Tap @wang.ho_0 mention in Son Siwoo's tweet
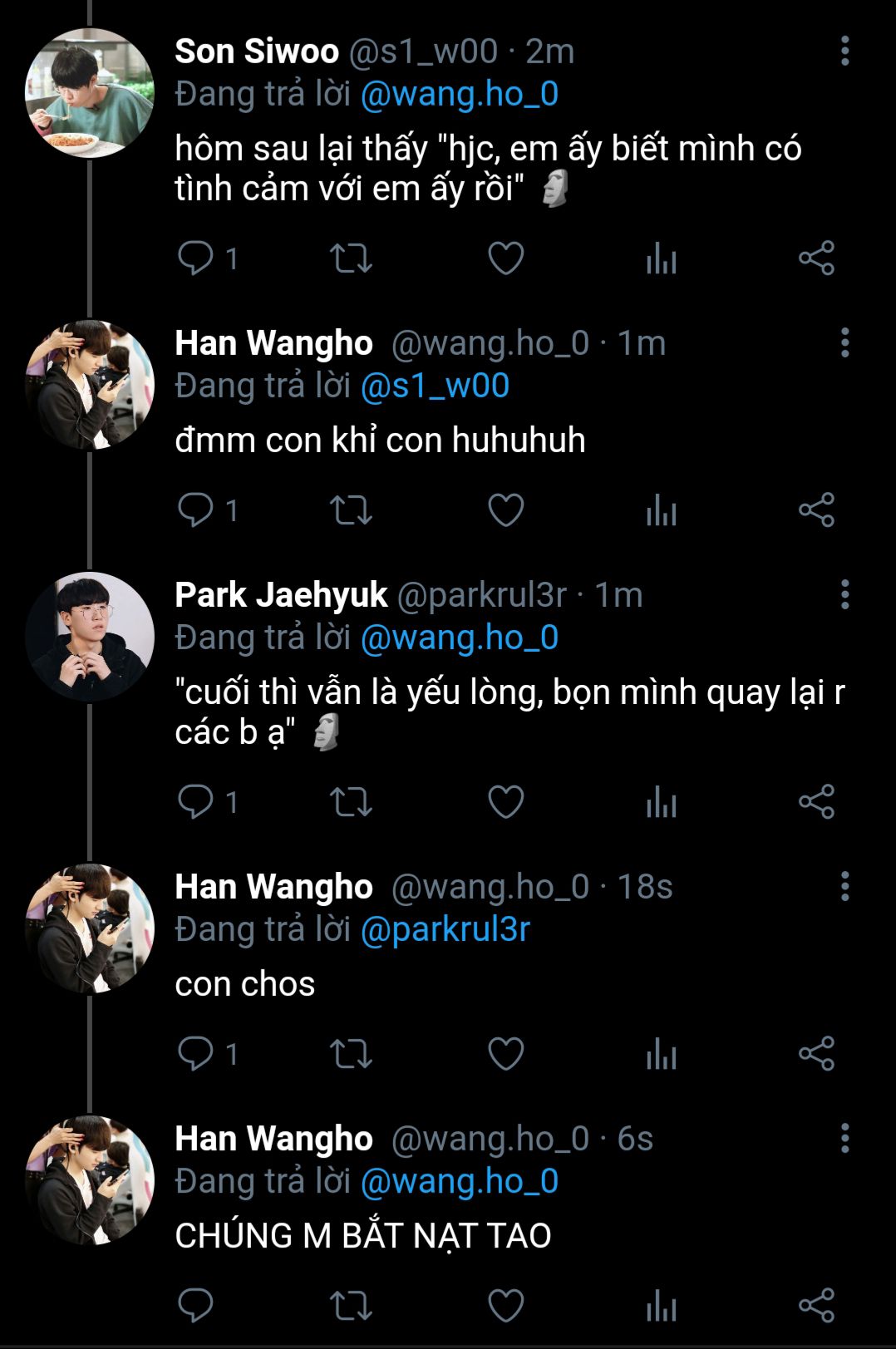Viewport: 896px width, 1349px height. pos(460,94)
